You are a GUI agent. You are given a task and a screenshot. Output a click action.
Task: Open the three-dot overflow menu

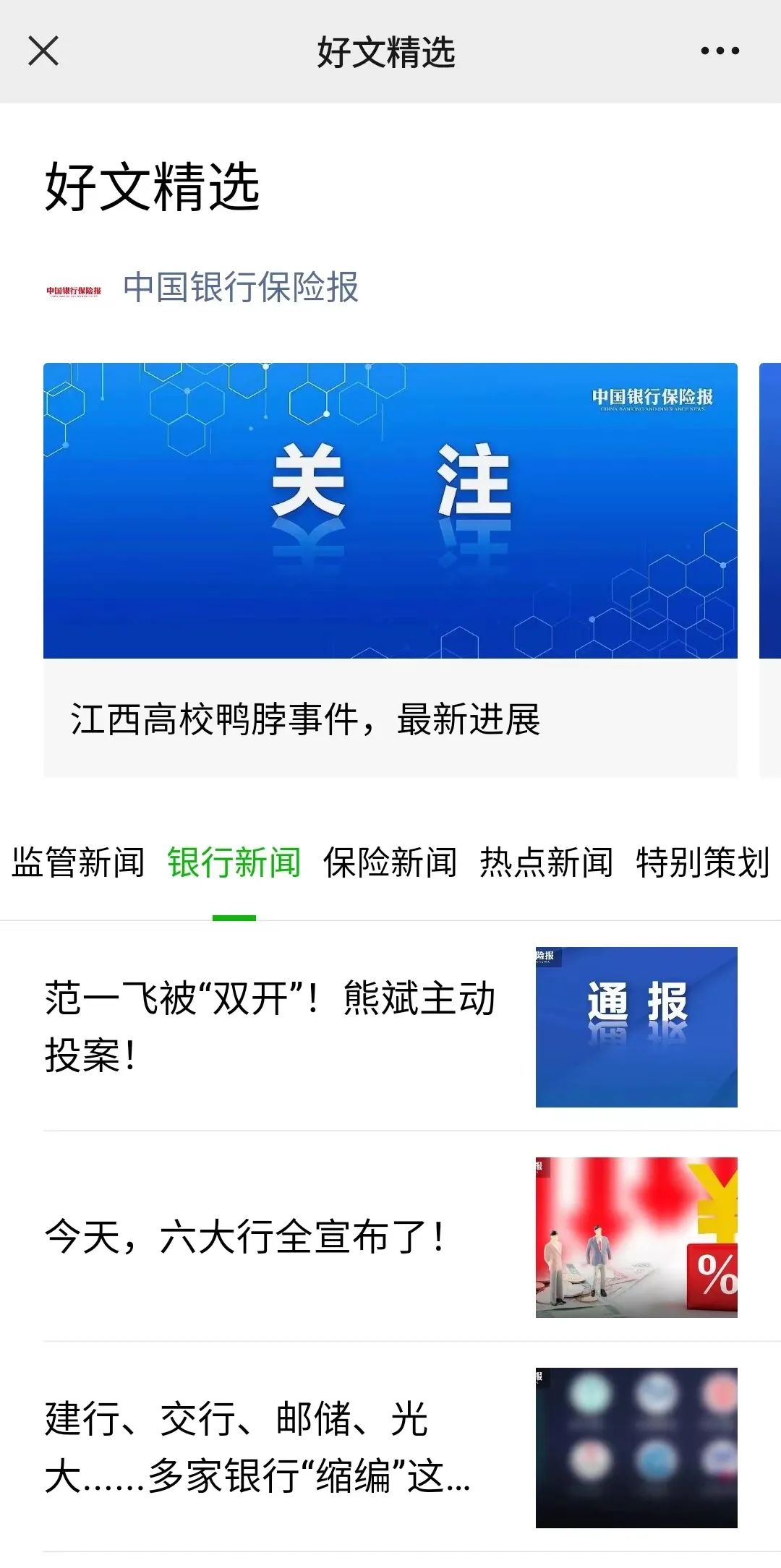pyautogui.click(x=720, y=51)
